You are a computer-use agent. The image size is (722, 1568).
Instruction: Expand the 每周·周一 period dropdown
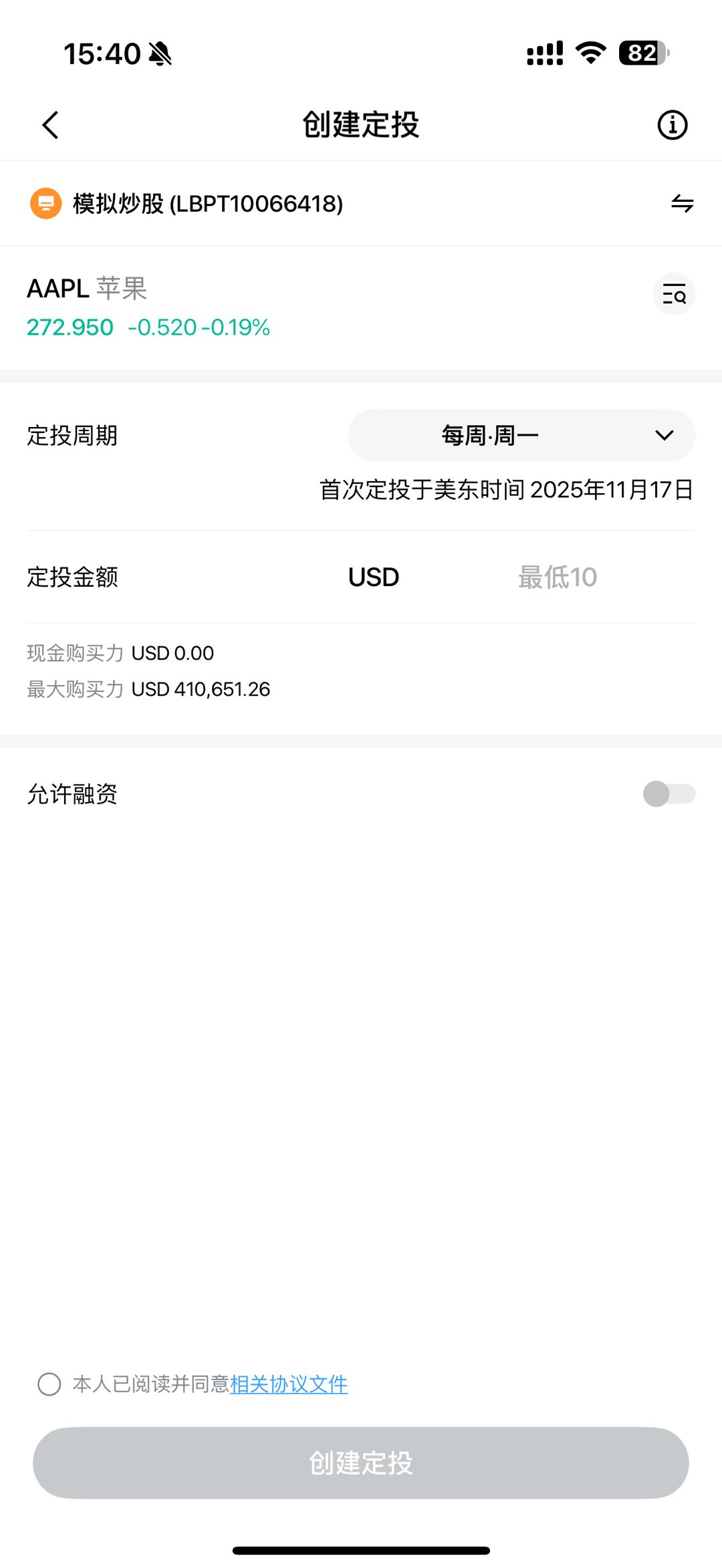(x=521, y=436)
